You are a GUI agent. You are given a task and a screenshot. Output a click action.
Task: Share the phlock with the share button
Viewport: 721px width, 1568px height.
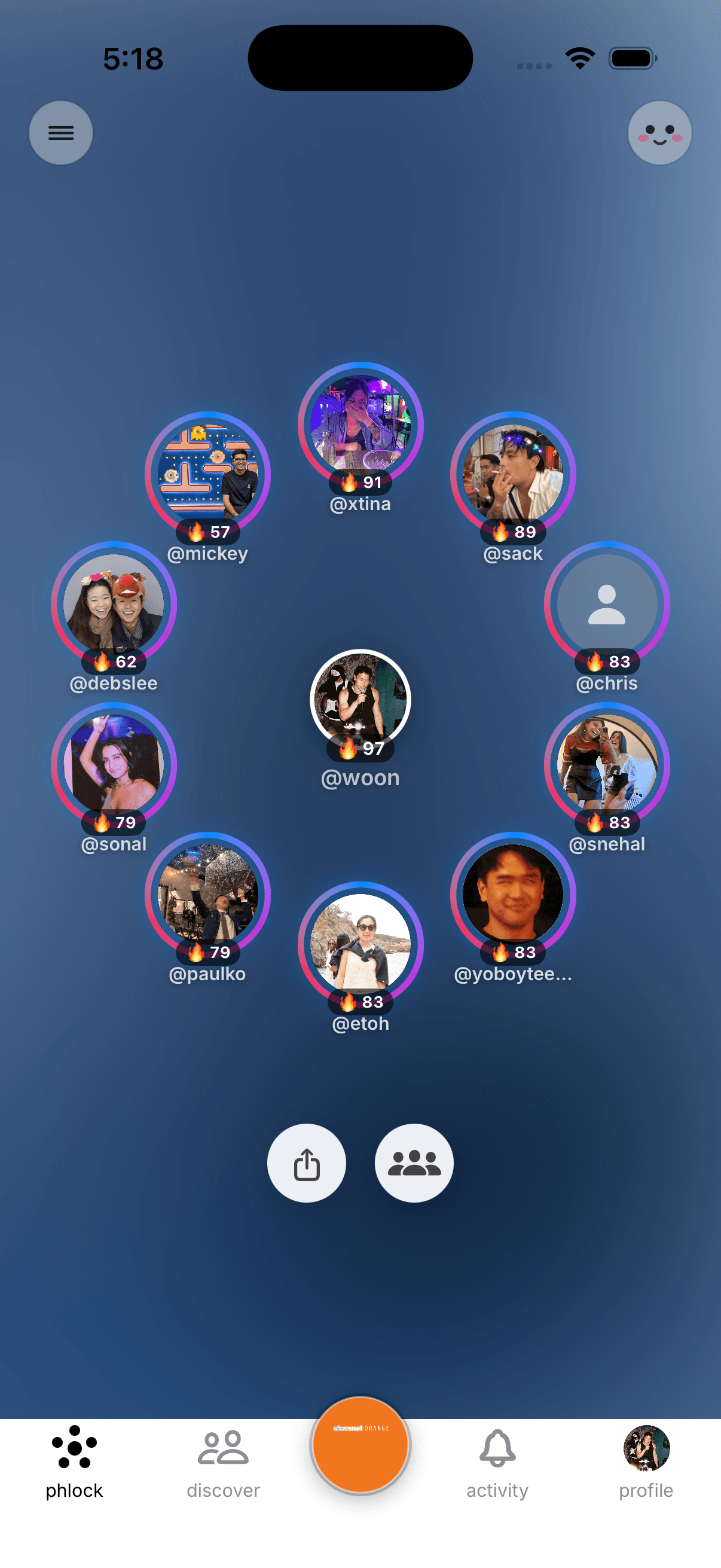(307, 1163)
